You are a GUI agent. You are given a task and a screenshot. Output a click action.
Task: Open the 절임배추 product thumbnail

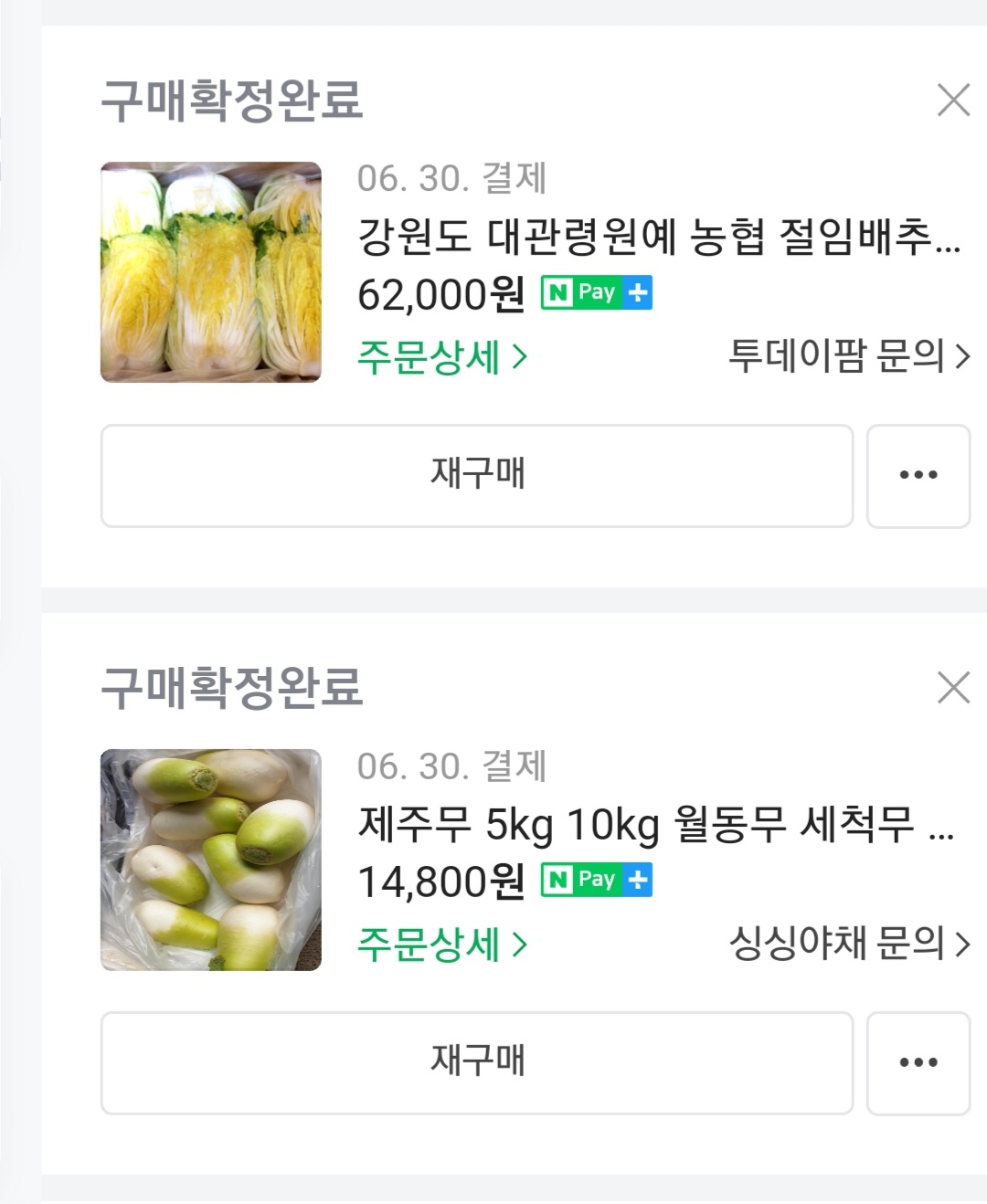pos(211,272)
